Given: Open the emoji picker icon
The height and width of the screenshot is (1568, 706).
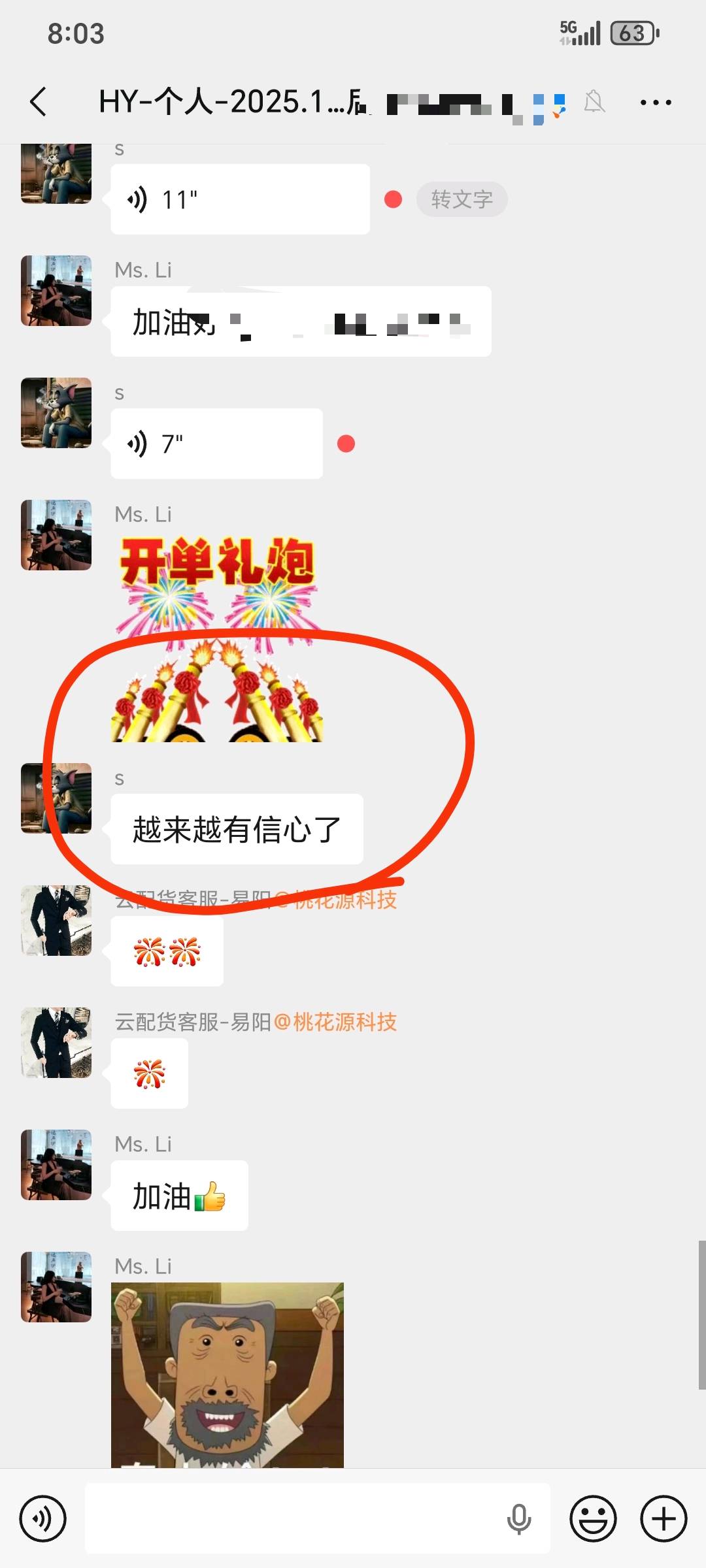Looking at the screenshot, I should pyautogui.click(x=592, y=1519).
